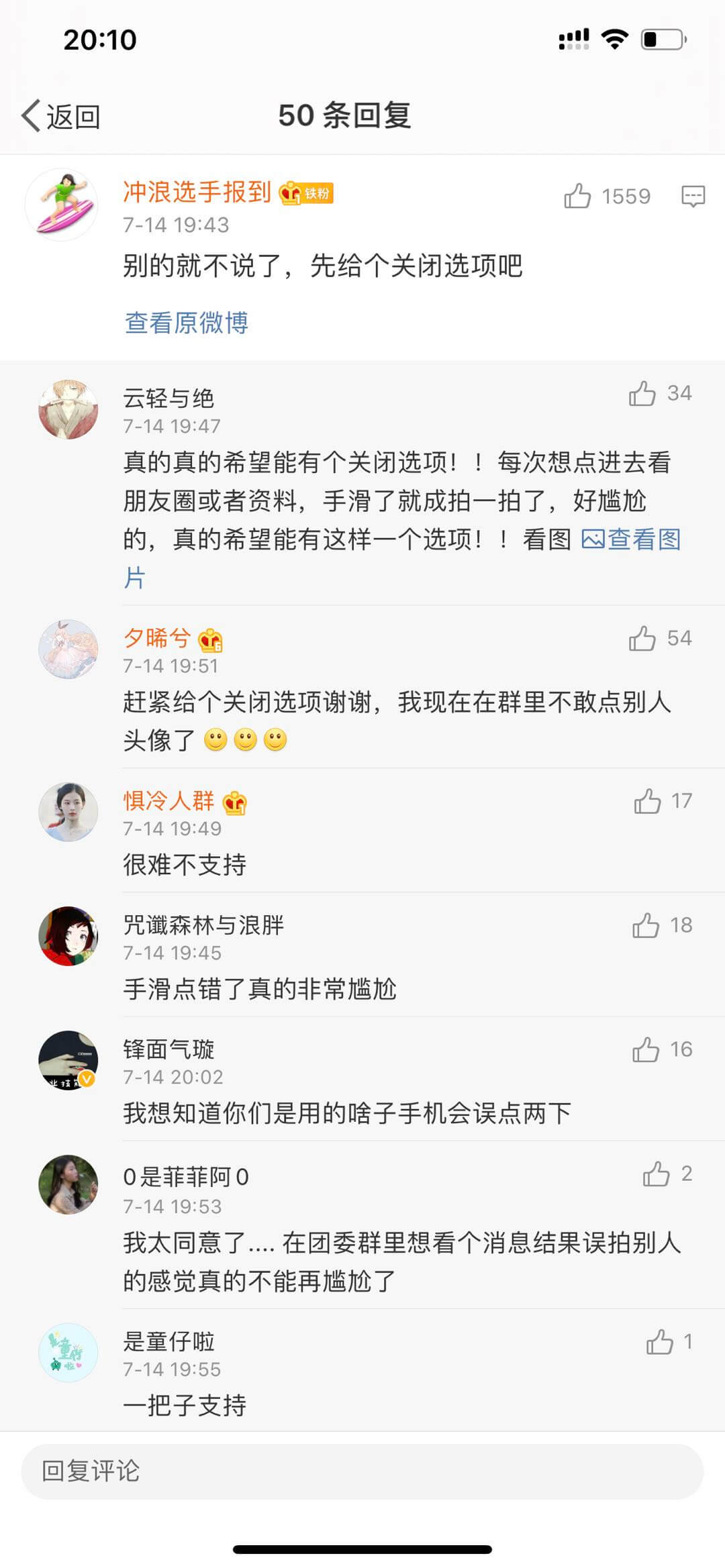Open 是童仔啦's avatar
Image resolution: width=725 pixels, height=1568 pixels.
68,1352
